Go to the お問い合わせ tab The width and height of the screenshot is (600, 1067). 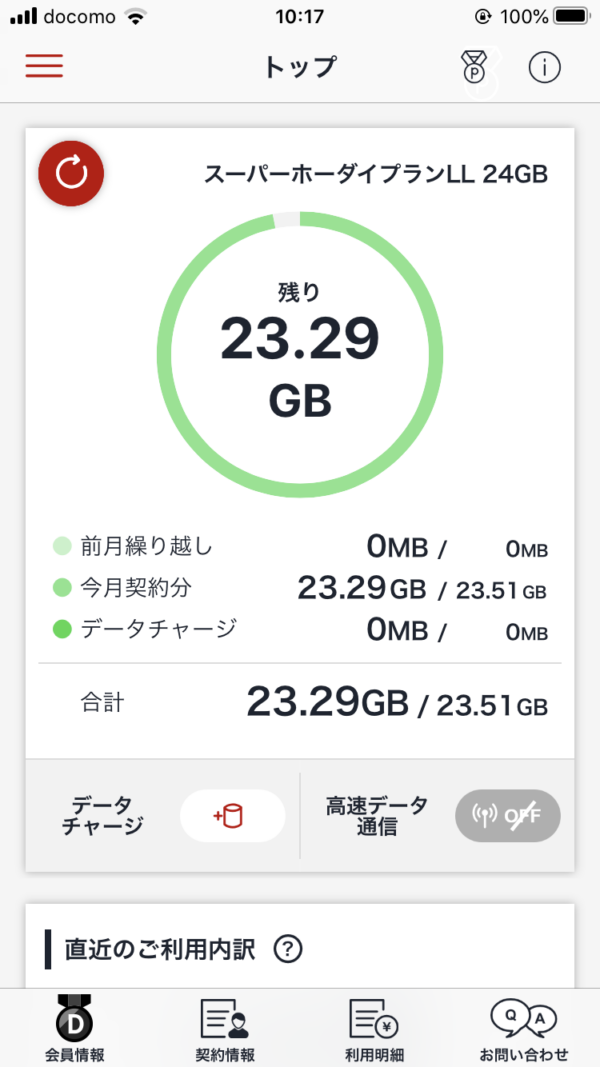pyautogui.click(x=524, y=1028)
